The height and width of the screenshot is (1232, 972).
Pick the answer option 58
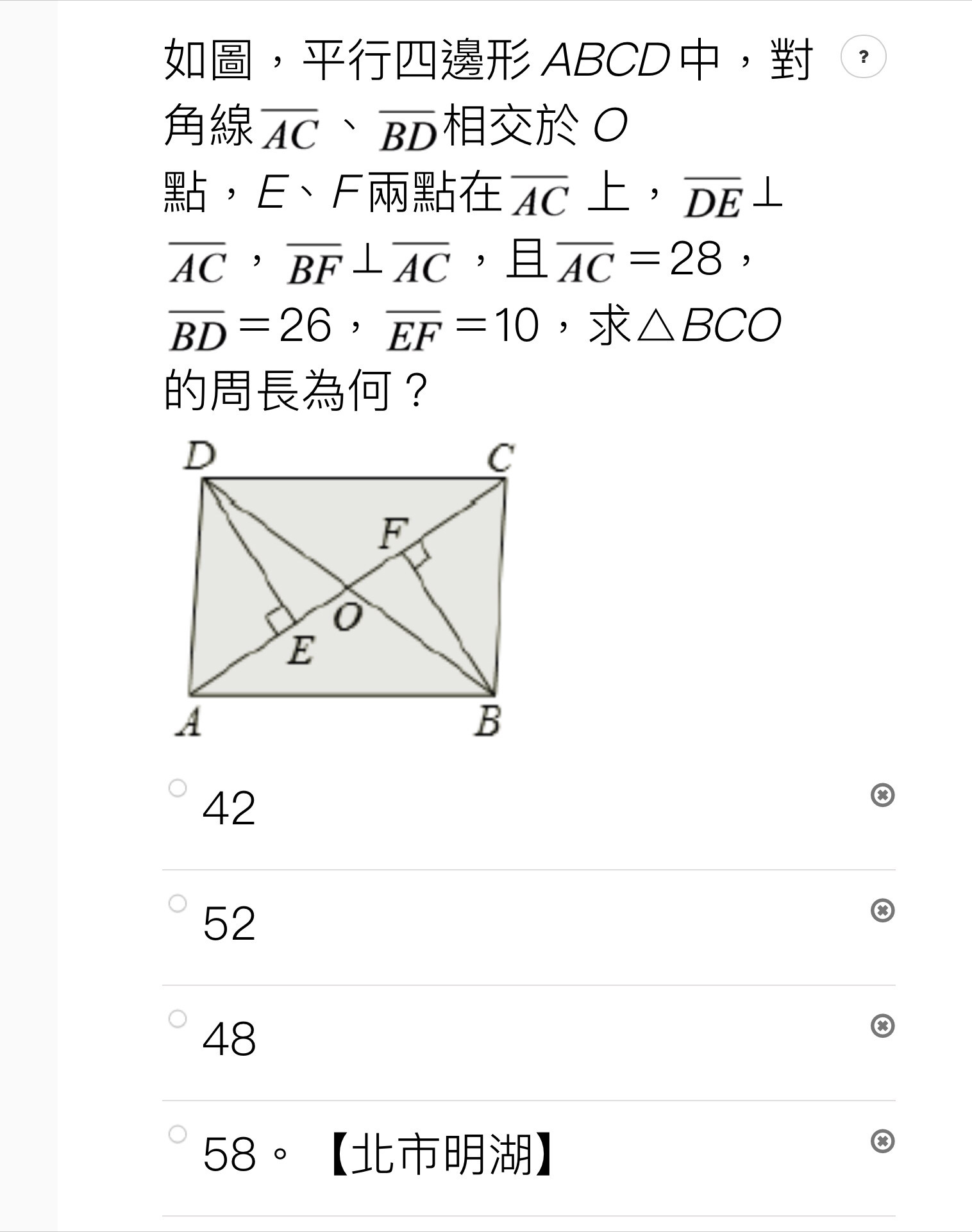[x=178, y=1134]
